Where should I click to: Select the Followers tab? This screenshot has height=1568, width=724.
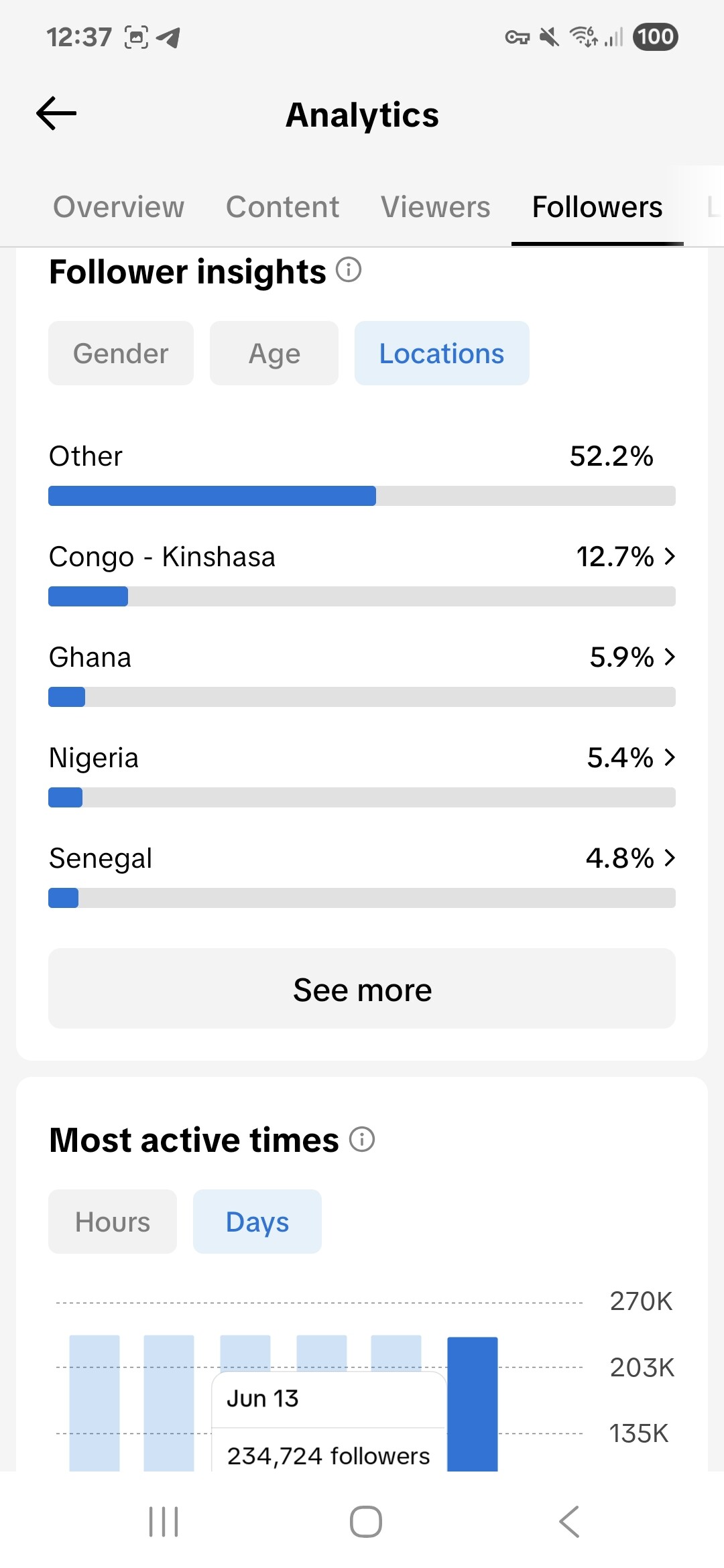597,207
